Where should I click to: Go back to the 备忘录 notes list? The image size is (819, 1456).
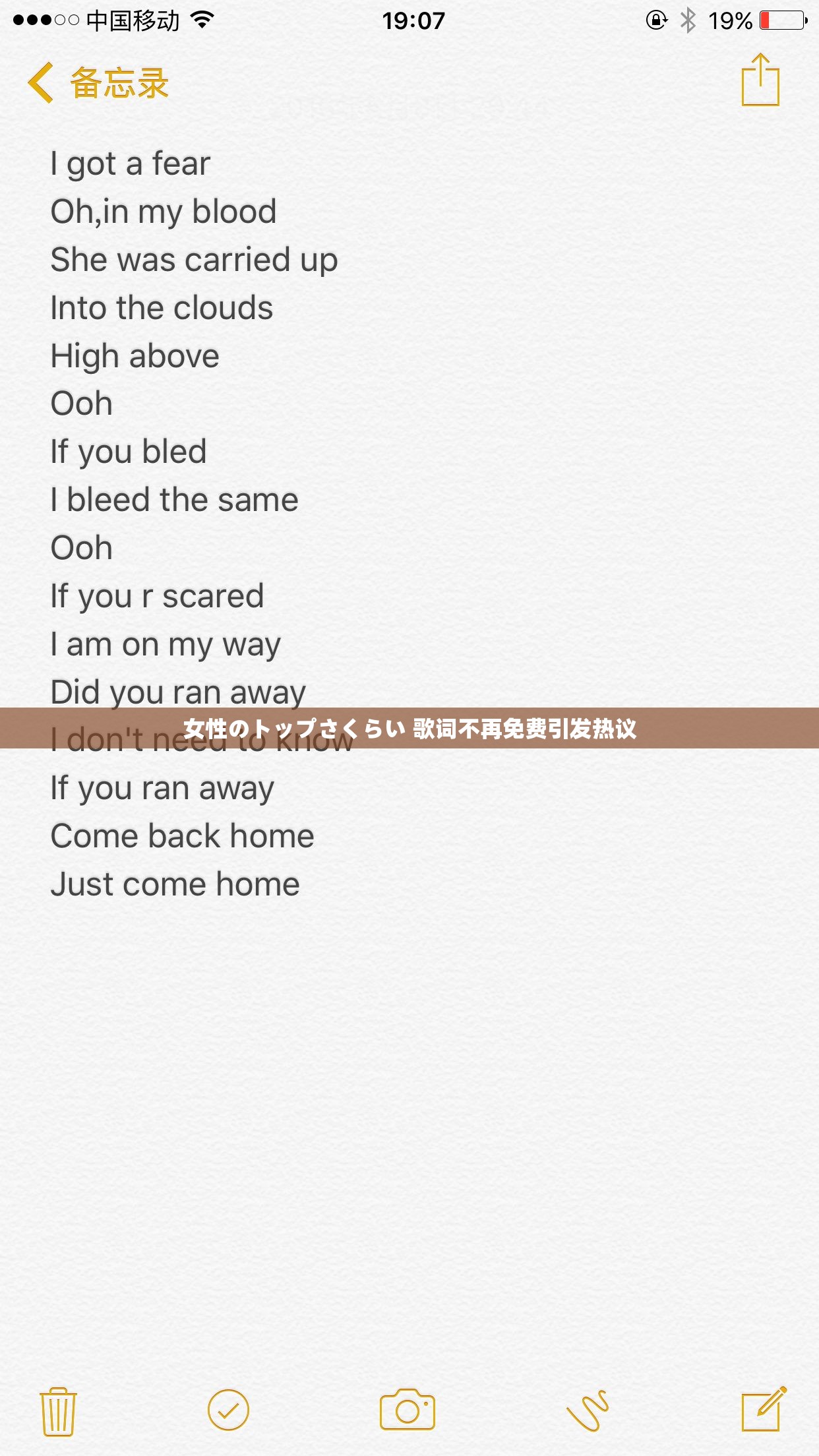click(x=98, y=83)
